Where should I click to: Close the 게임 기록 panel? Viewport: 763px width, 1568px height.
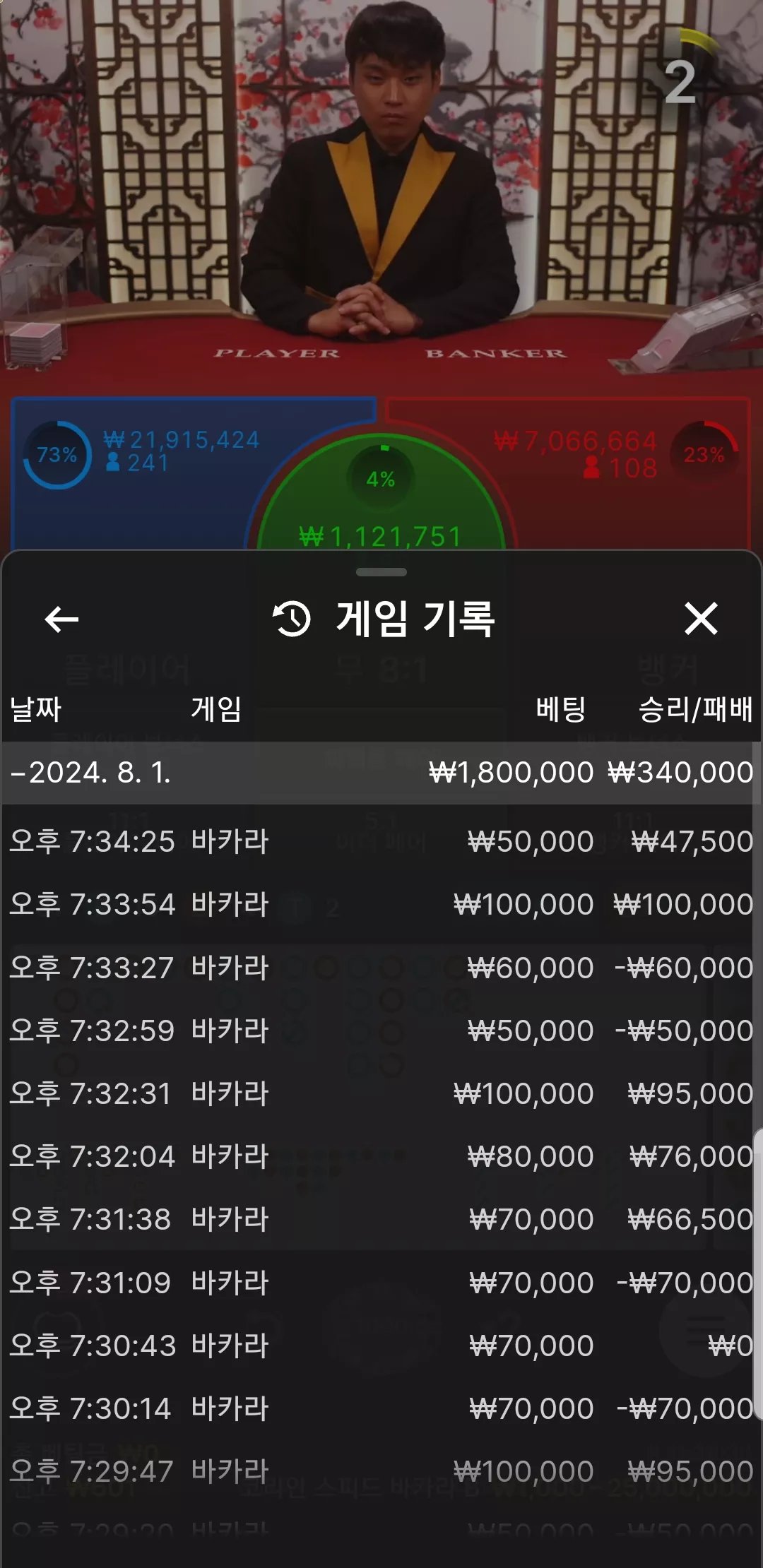pyautogui.click(x=701, y=619)
